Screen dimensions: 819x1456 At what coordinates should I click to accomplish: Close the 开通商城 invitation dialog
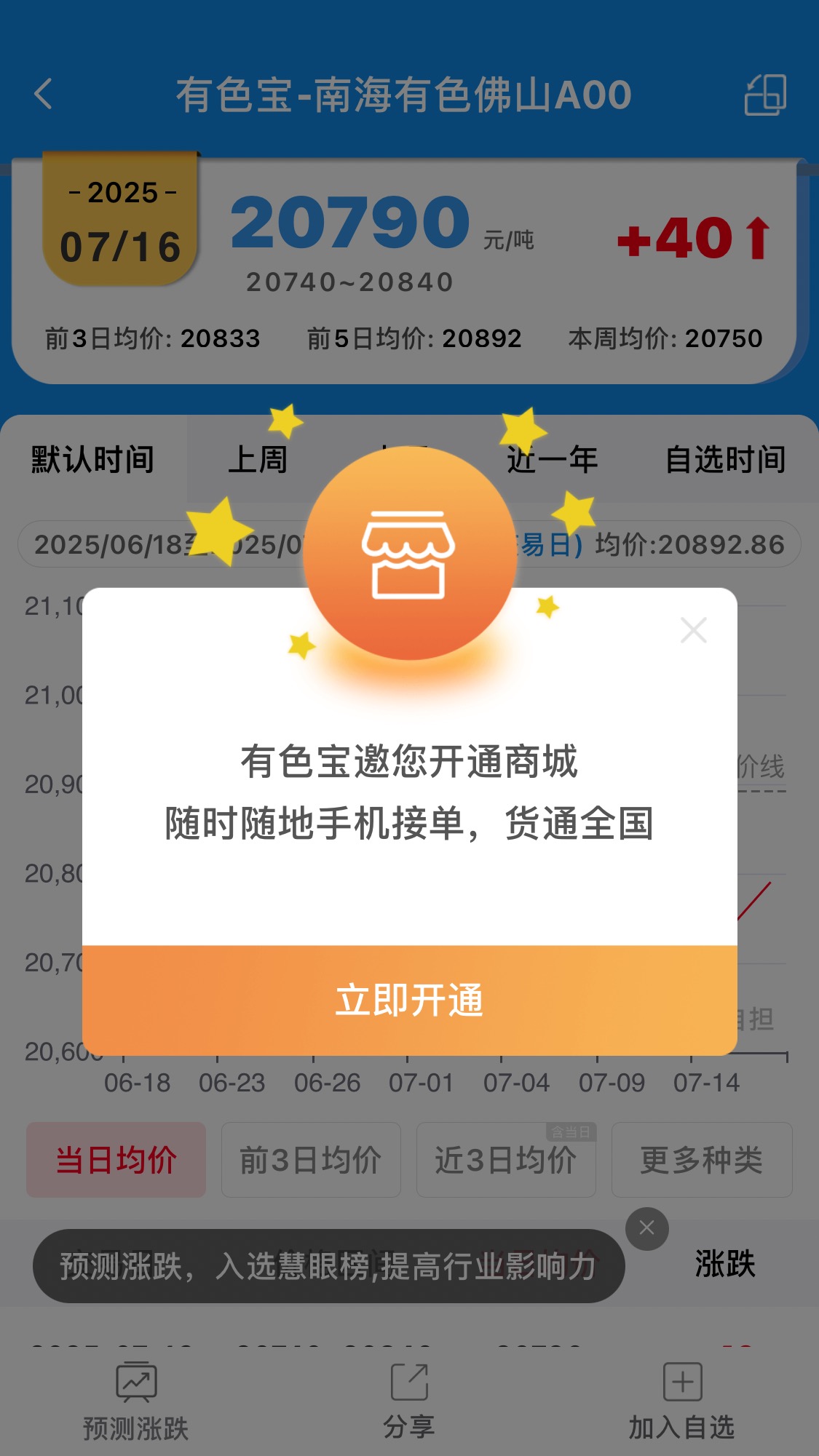pos(693,630)
